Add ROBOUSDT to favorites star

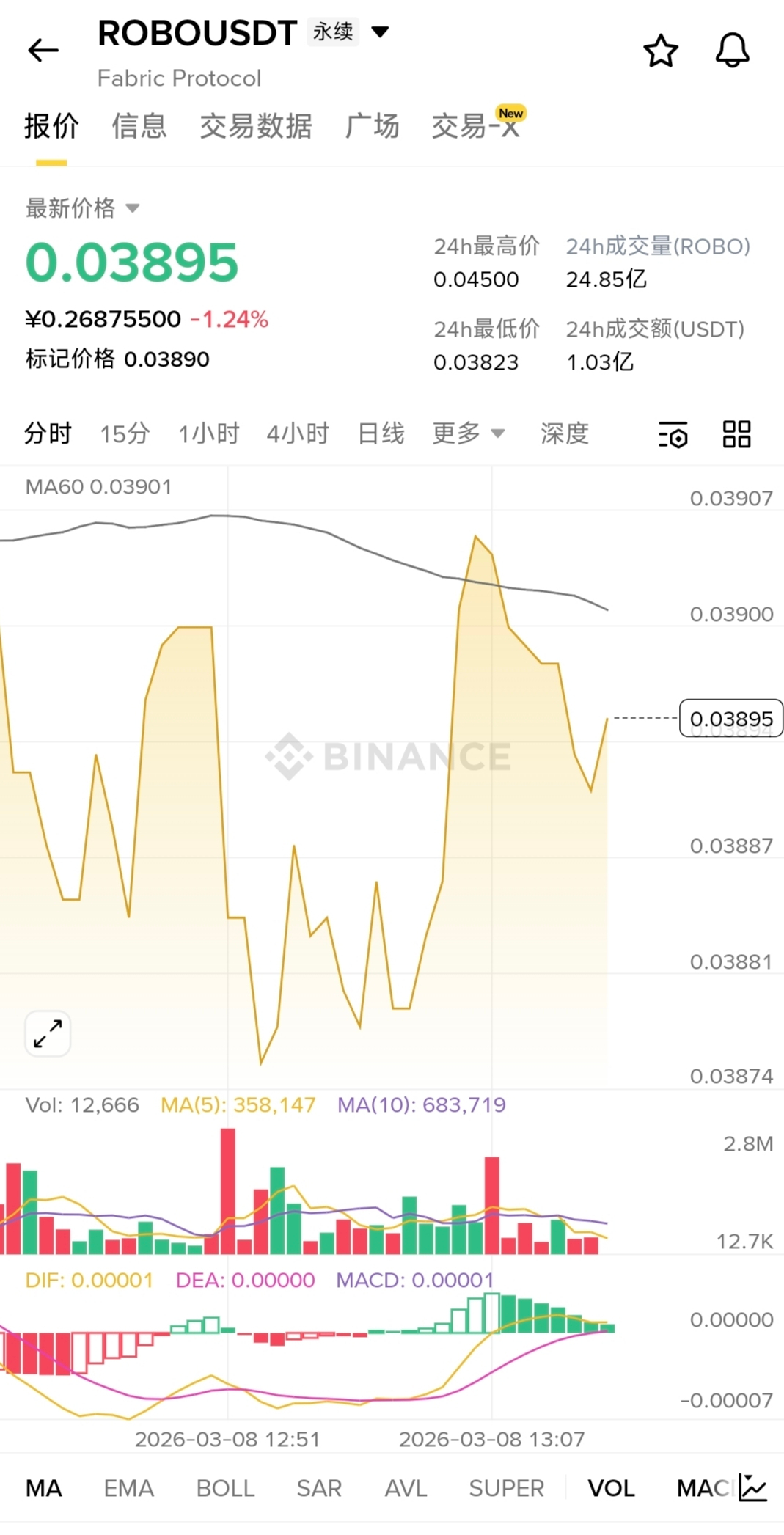click(660, 51)
